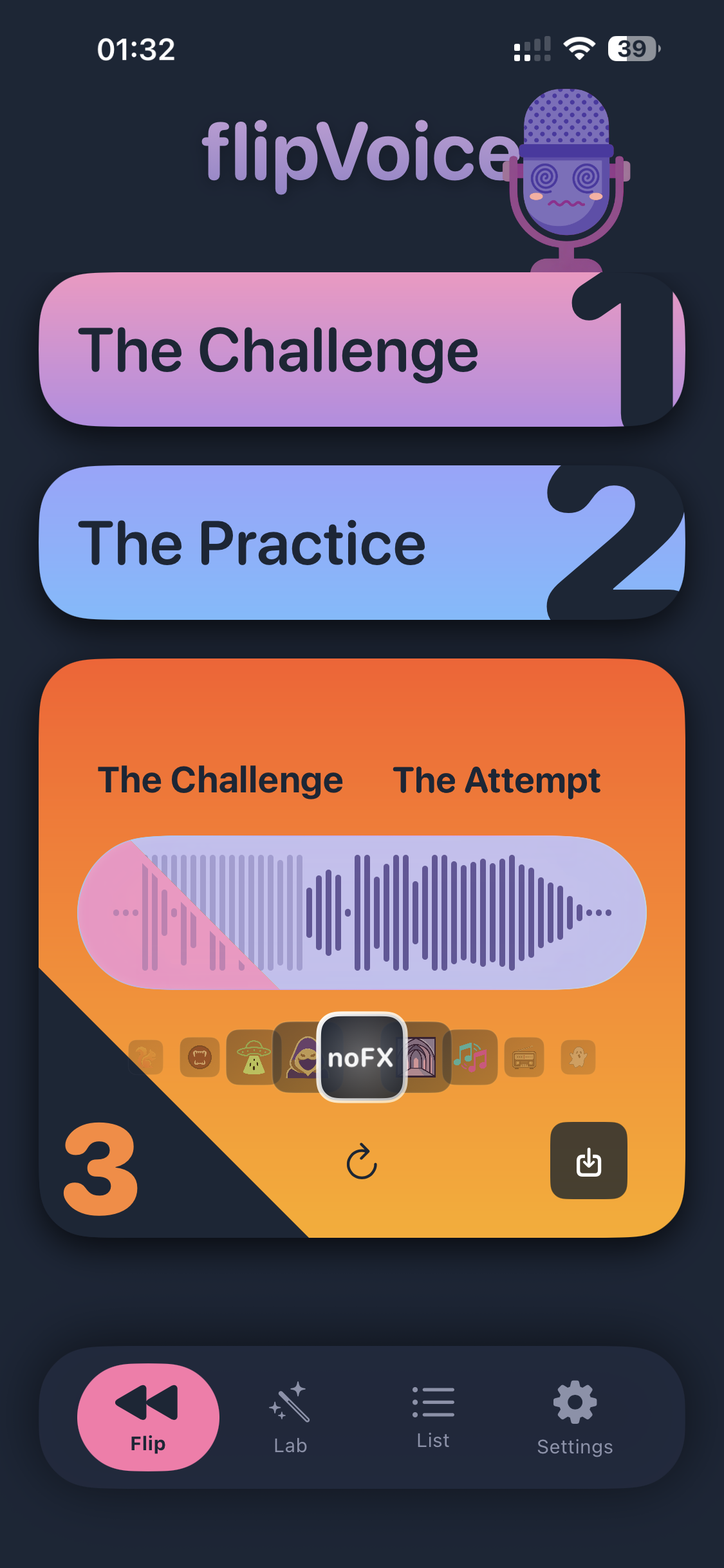Switch to the Lab tab

coord(290,1417)
